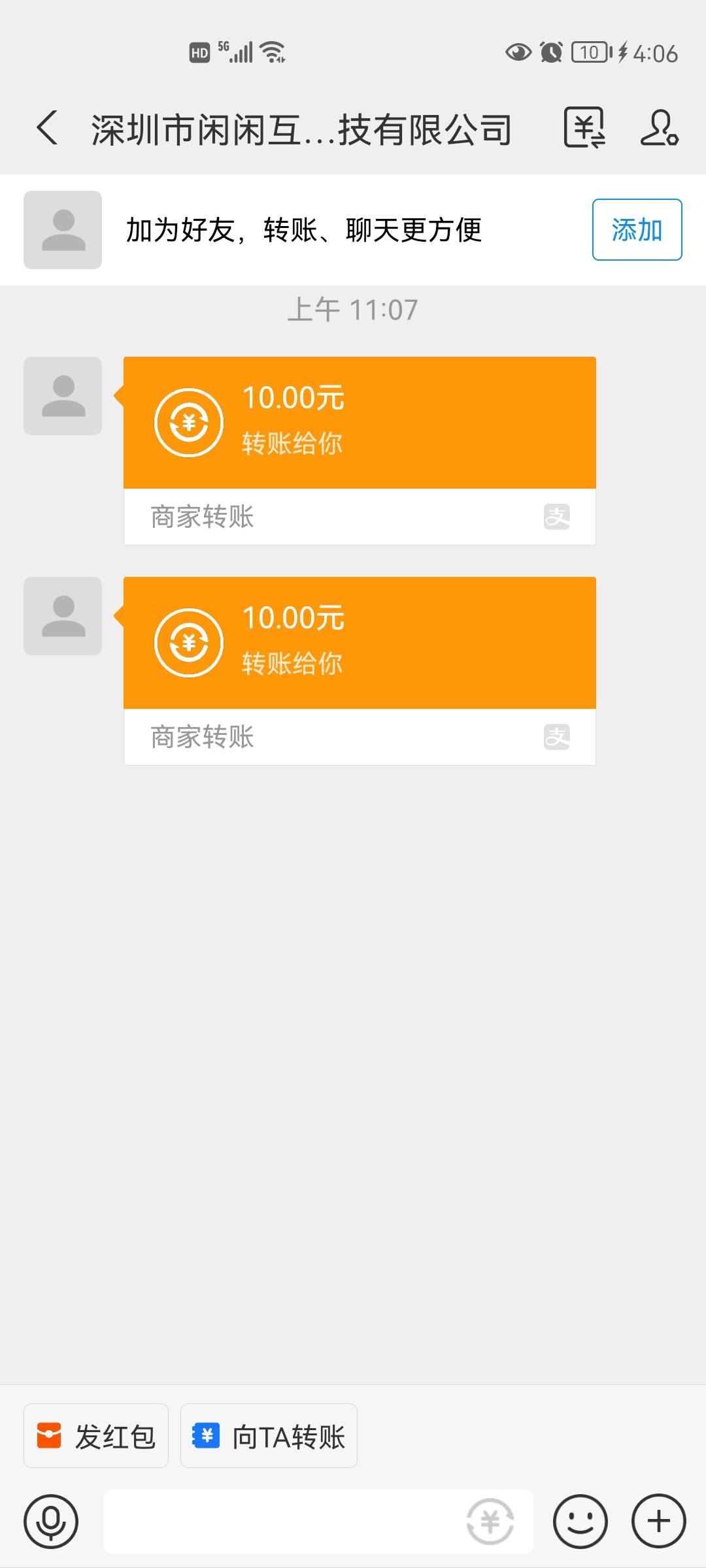
Task: Go back from the chat screen
Action: click(x=47, y=128)
